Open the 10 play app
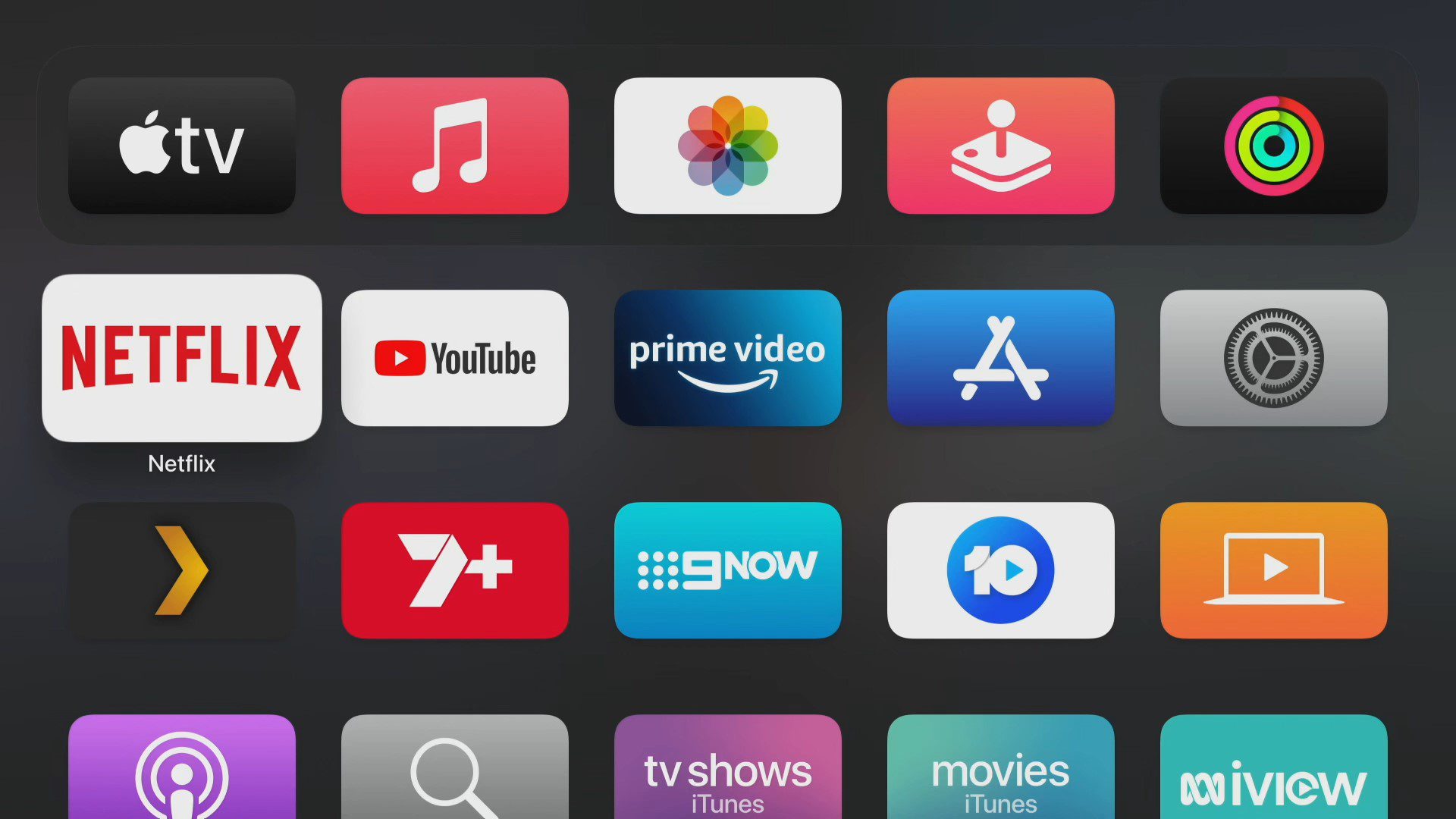Image resolution: width=1456 pixels, height=819 pixels. click(1001, 570)
